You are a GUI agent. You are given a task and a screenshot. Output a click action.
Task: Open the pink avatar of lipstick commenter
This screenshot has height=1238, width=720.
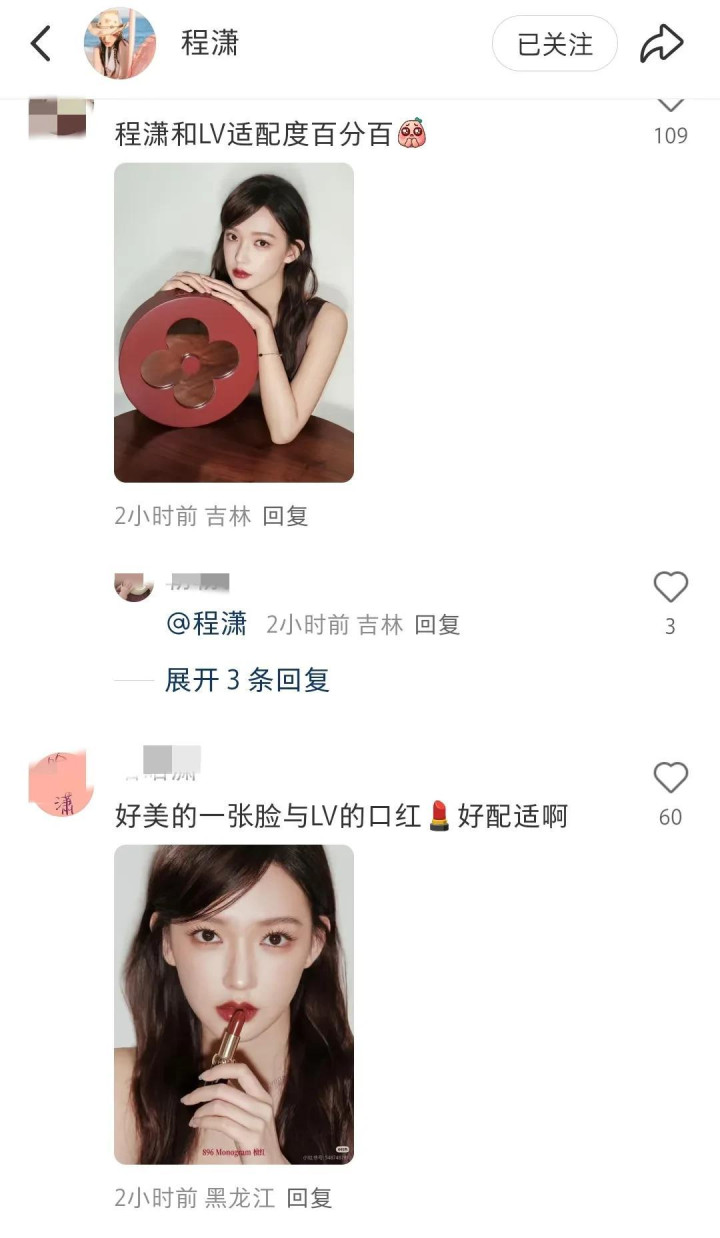[x=60, y=785]
